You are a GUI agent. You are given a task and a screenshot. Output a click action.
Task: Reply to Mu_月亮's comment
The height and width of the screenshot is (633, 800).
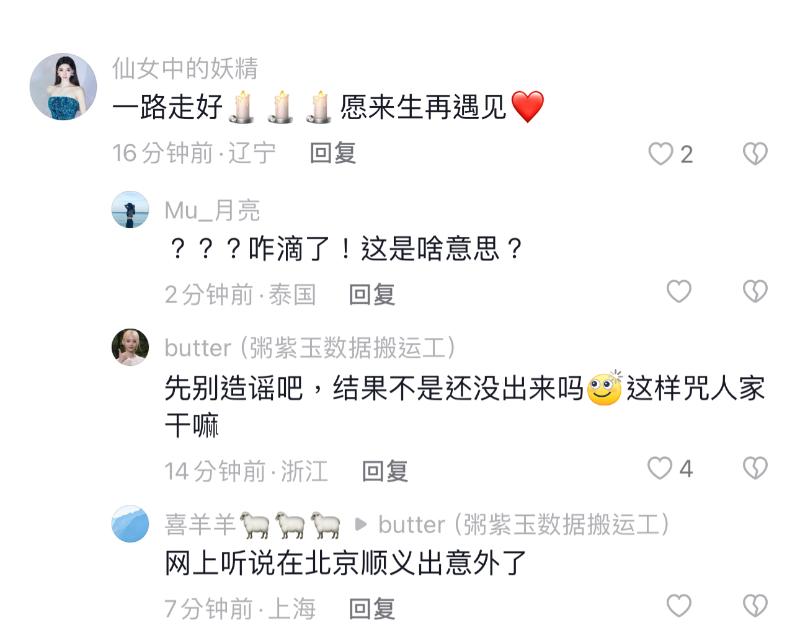point(371,294)
